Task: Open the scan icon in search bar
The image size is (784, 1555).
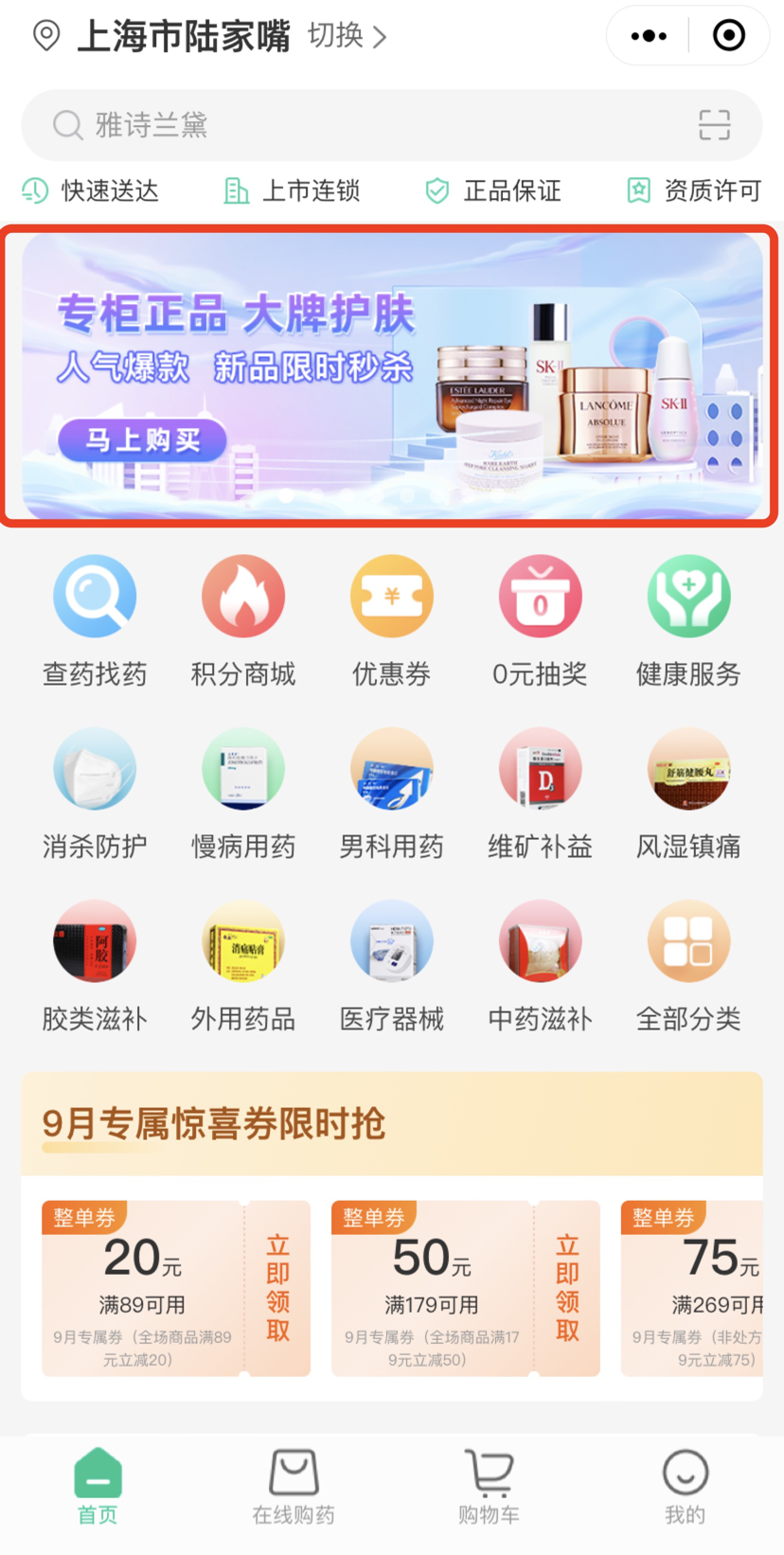Action: click(x=714, y=125)
